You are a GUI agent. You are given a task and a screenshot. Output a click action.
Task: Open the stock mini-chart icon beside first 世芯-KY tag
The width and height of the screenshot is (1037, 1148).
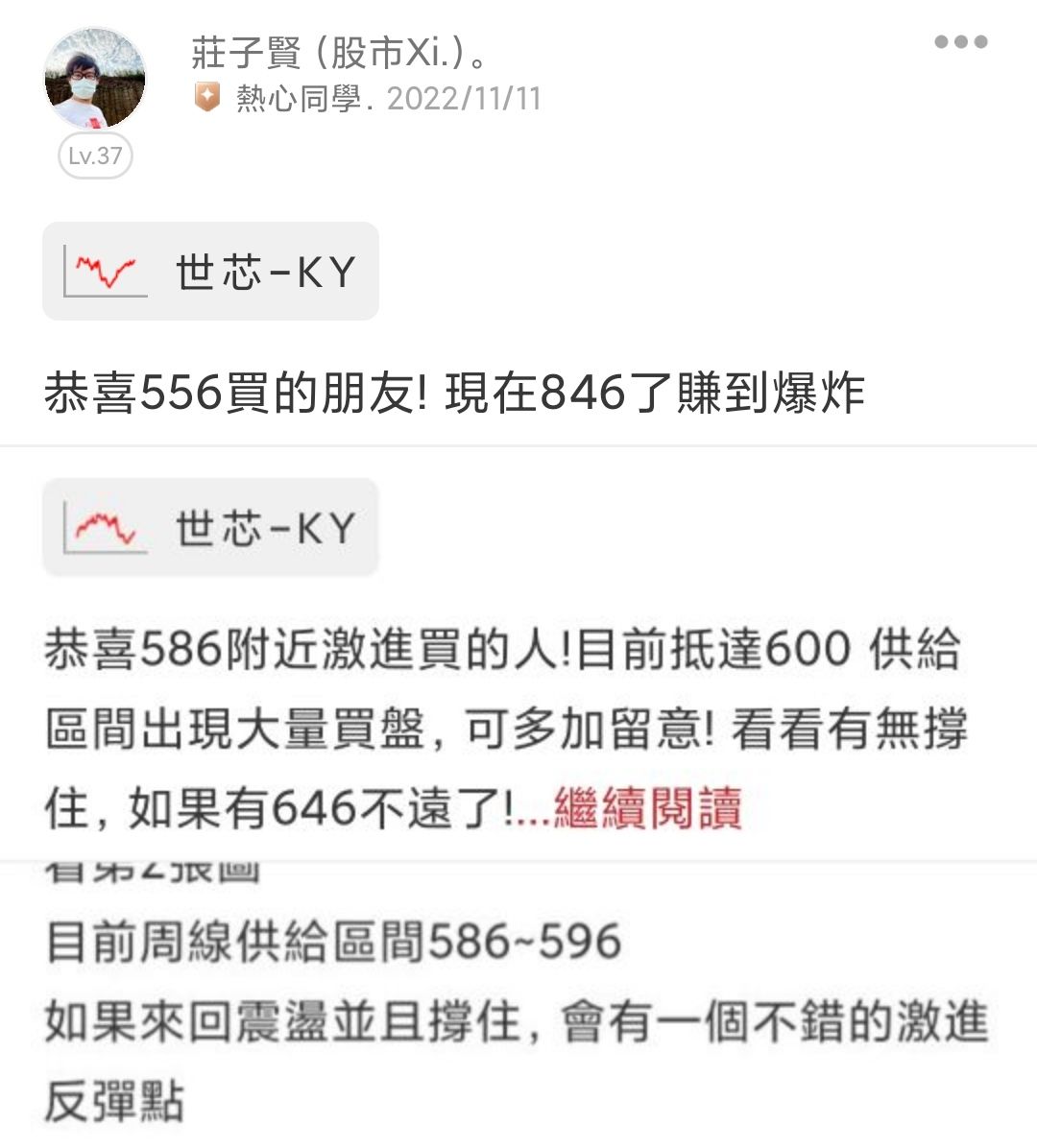(x=104, y=270)
